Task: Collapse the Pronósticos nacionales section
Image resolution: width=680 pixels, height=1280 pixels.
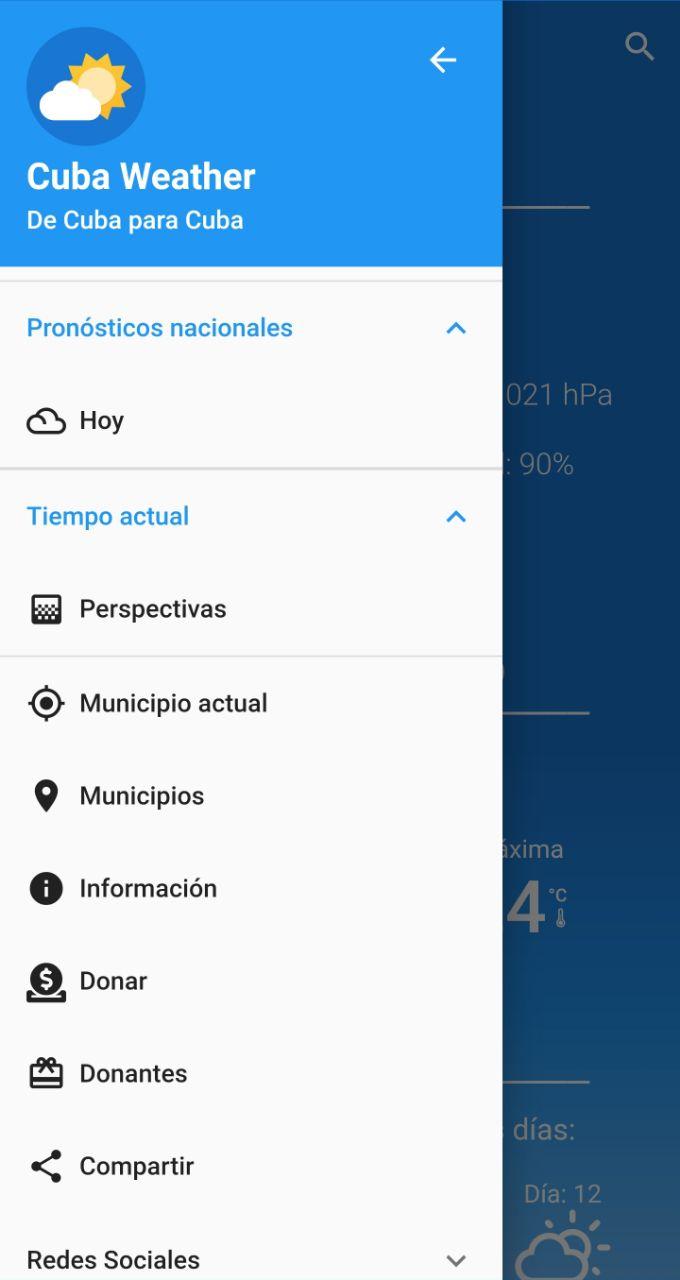Action: tap(455, 328)
